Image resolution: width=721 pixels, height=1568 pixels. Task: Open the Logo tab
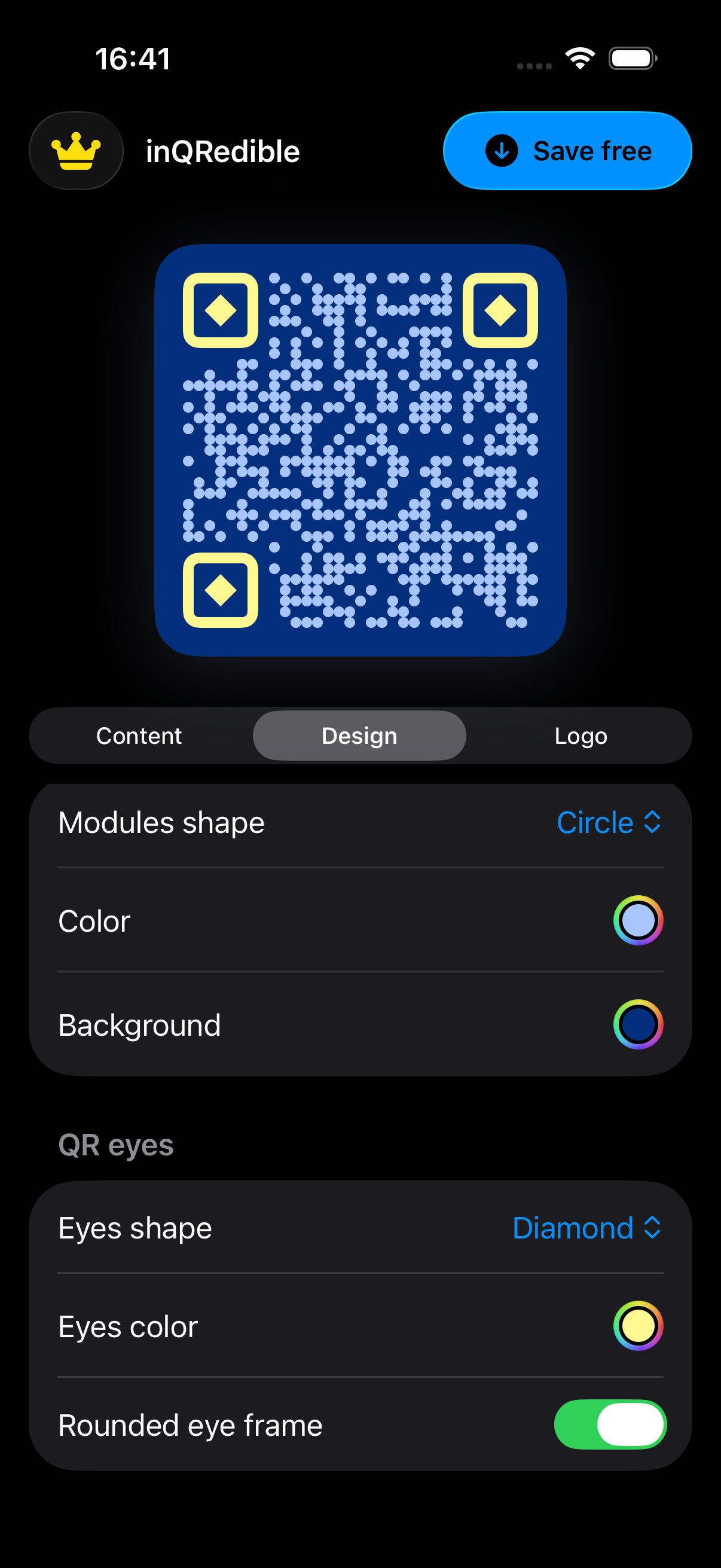click(580, 736)
